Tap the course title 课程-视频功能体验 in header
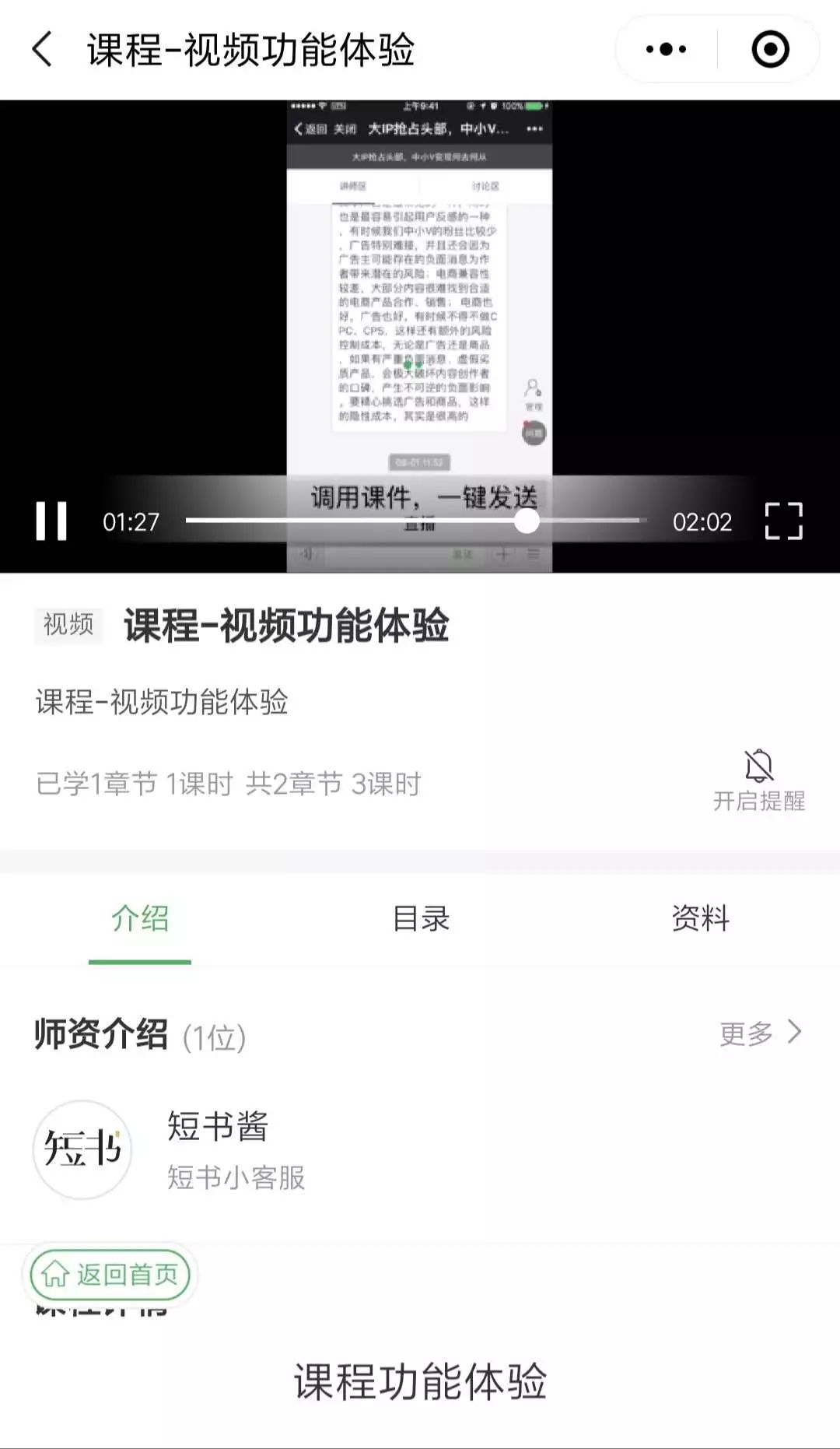 (x=254, y=49)
